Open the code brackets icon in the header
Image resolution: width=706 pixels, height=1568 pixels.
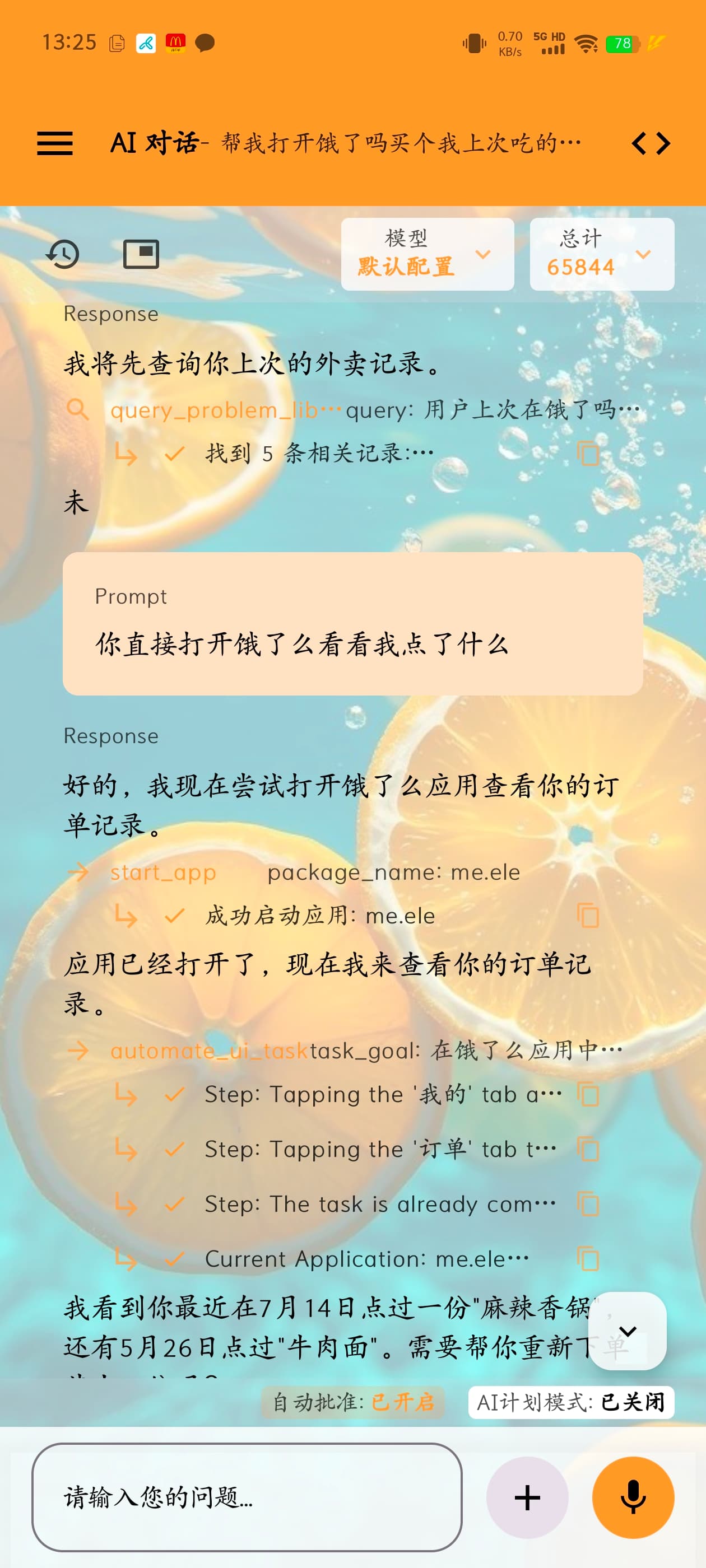pyautogui.click(x=651, y=144)
